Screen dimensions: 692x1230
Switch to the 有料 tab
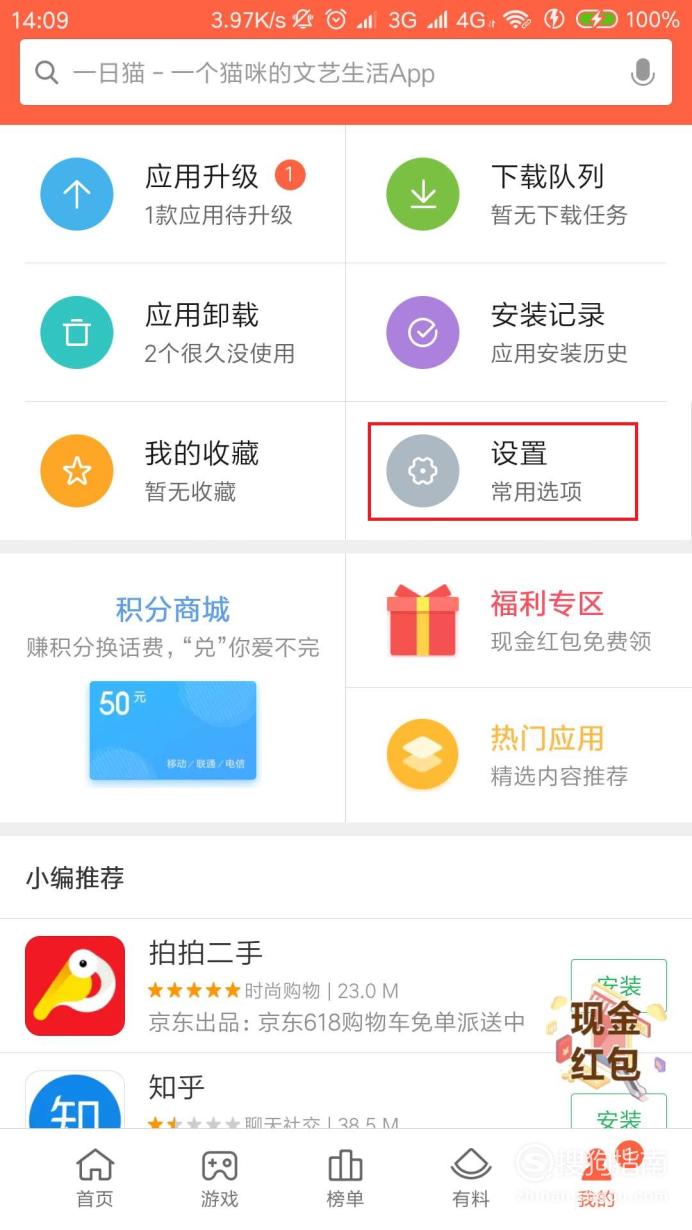(471, 1179)
